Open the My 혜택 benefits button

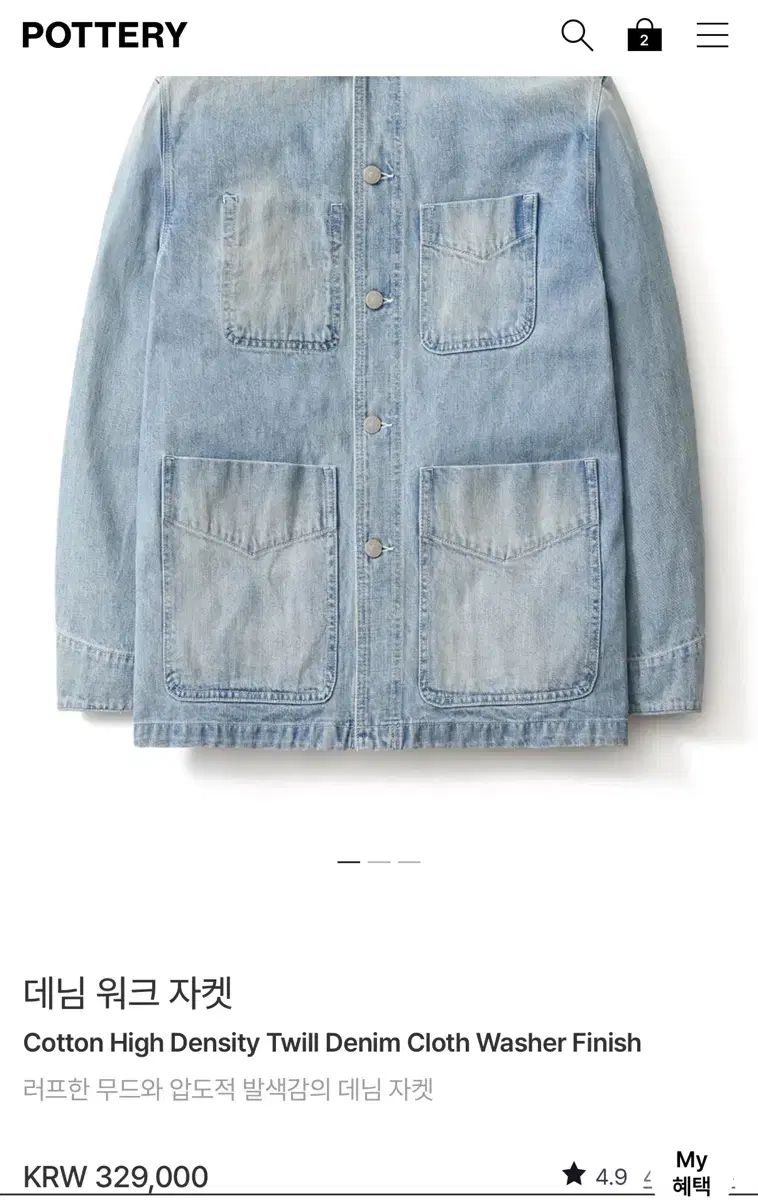(x=691, y=1173)
